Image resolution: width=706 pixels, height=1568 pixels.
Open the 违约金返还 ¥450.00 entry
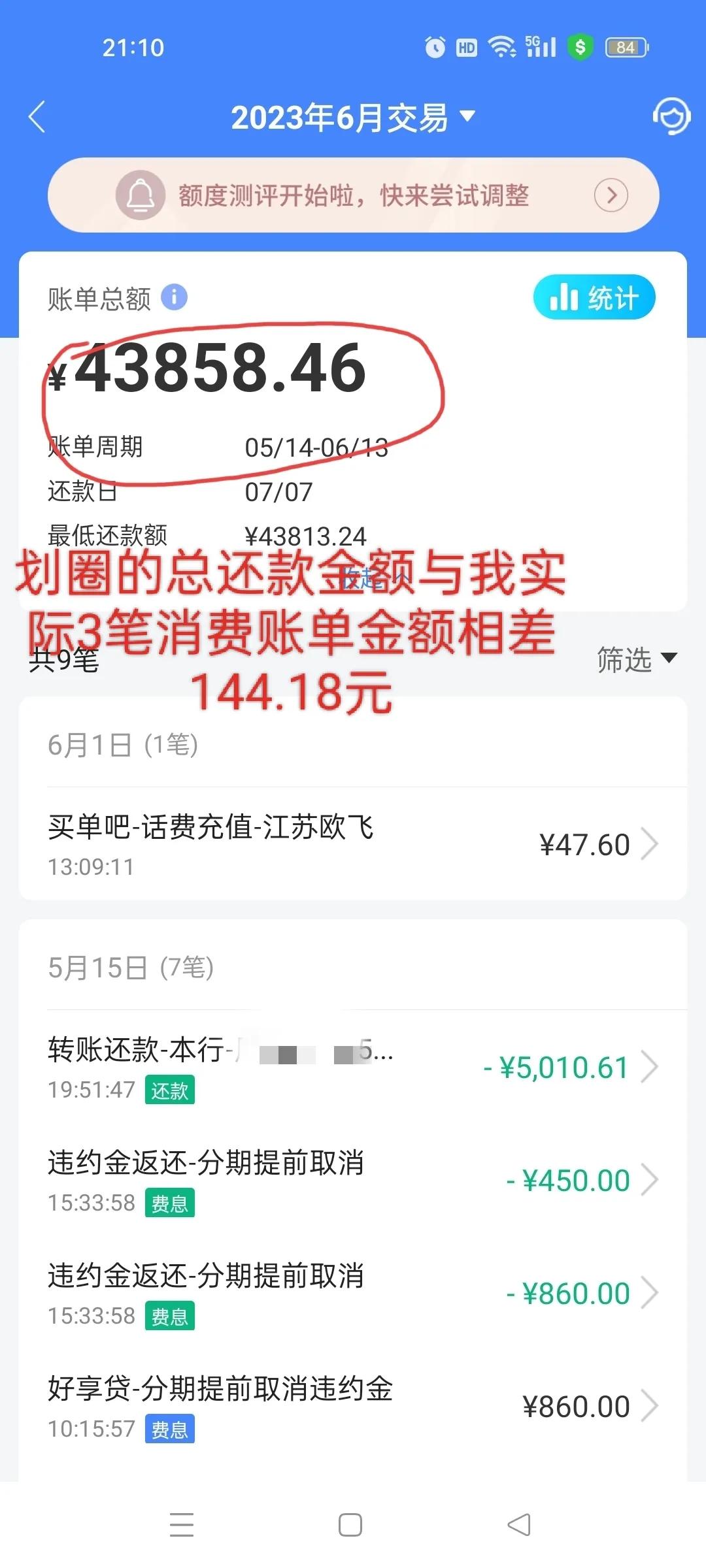[353, 1180]
